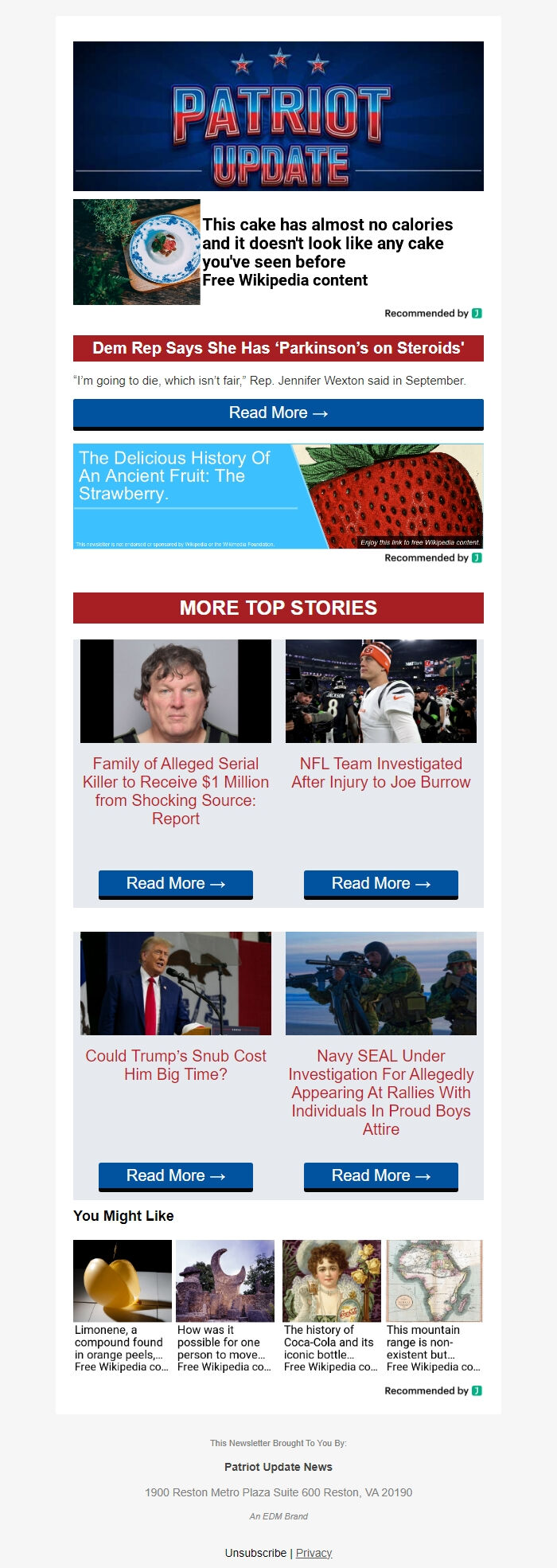The height and width of the screenshot is (1568, 557).
Task: Open the non-existent mountain range article
Action: pyautogui.click(x=434, y=1347)
